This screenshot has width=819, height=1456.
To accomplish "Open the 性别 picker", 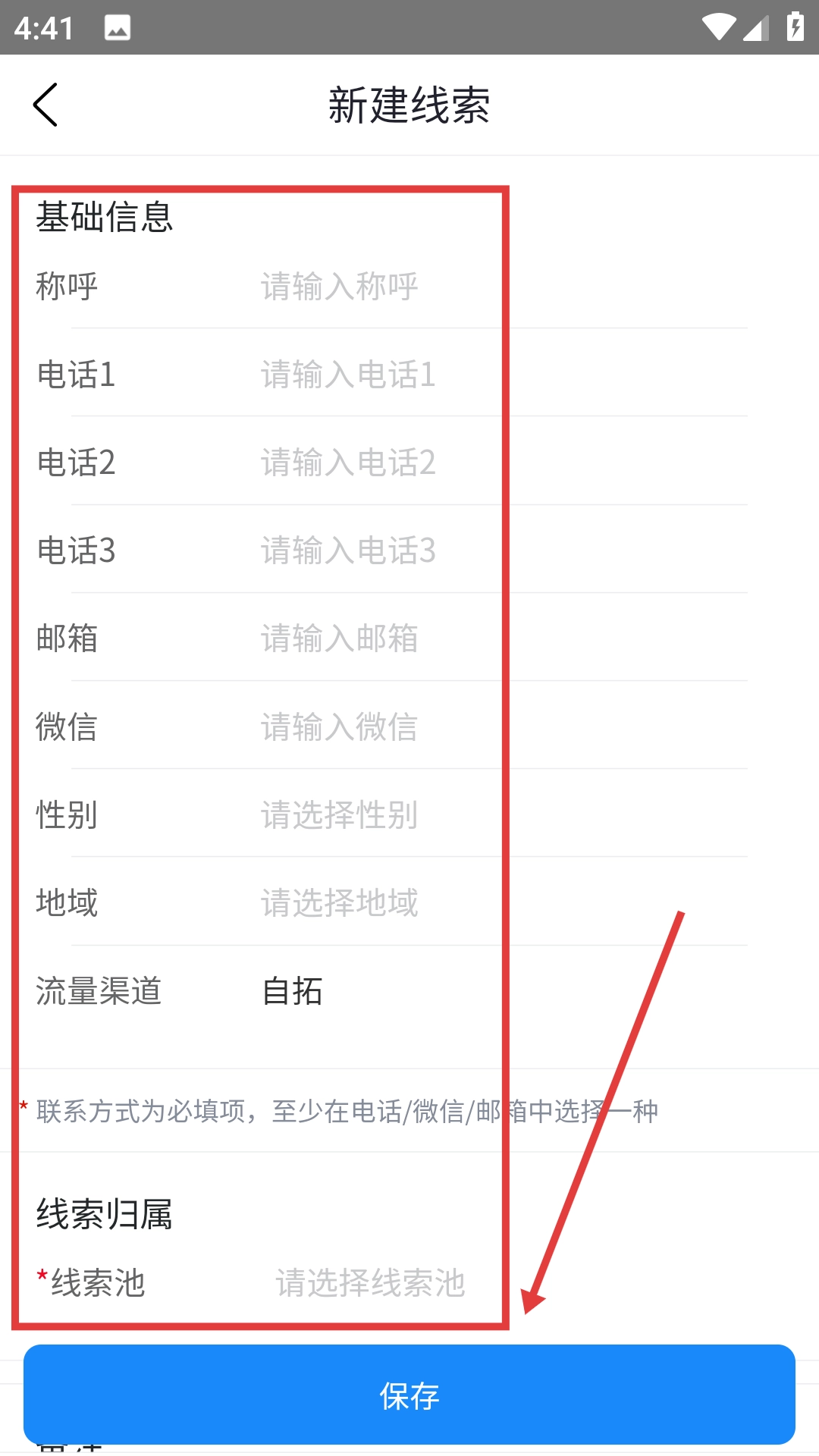I will coord(455,815).
